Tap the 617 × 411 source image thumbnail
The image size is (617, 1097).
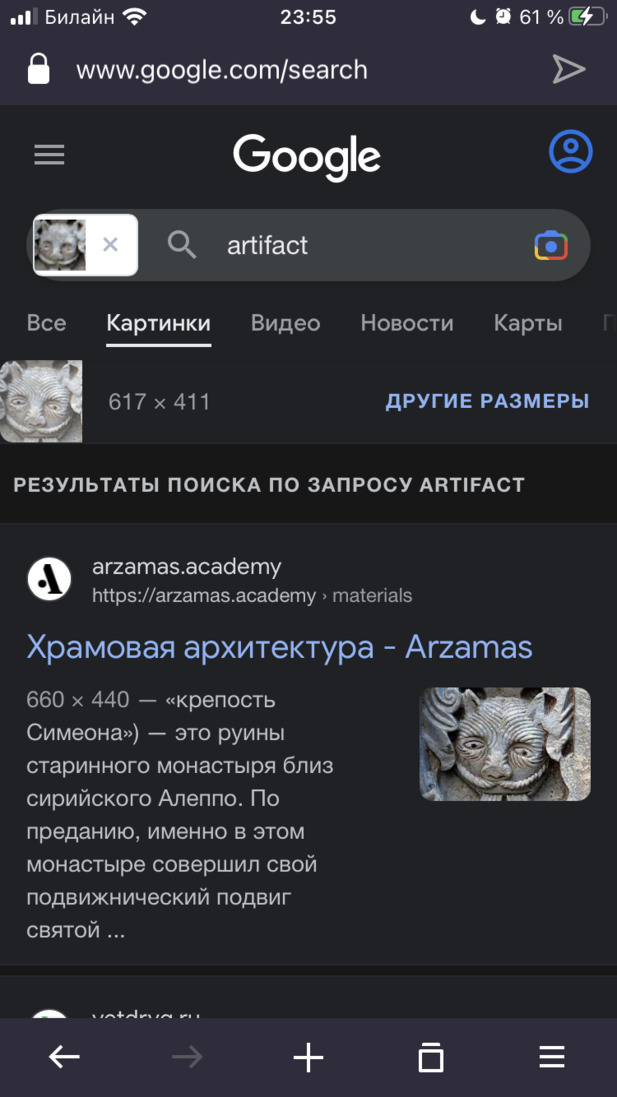coord(41,401)
